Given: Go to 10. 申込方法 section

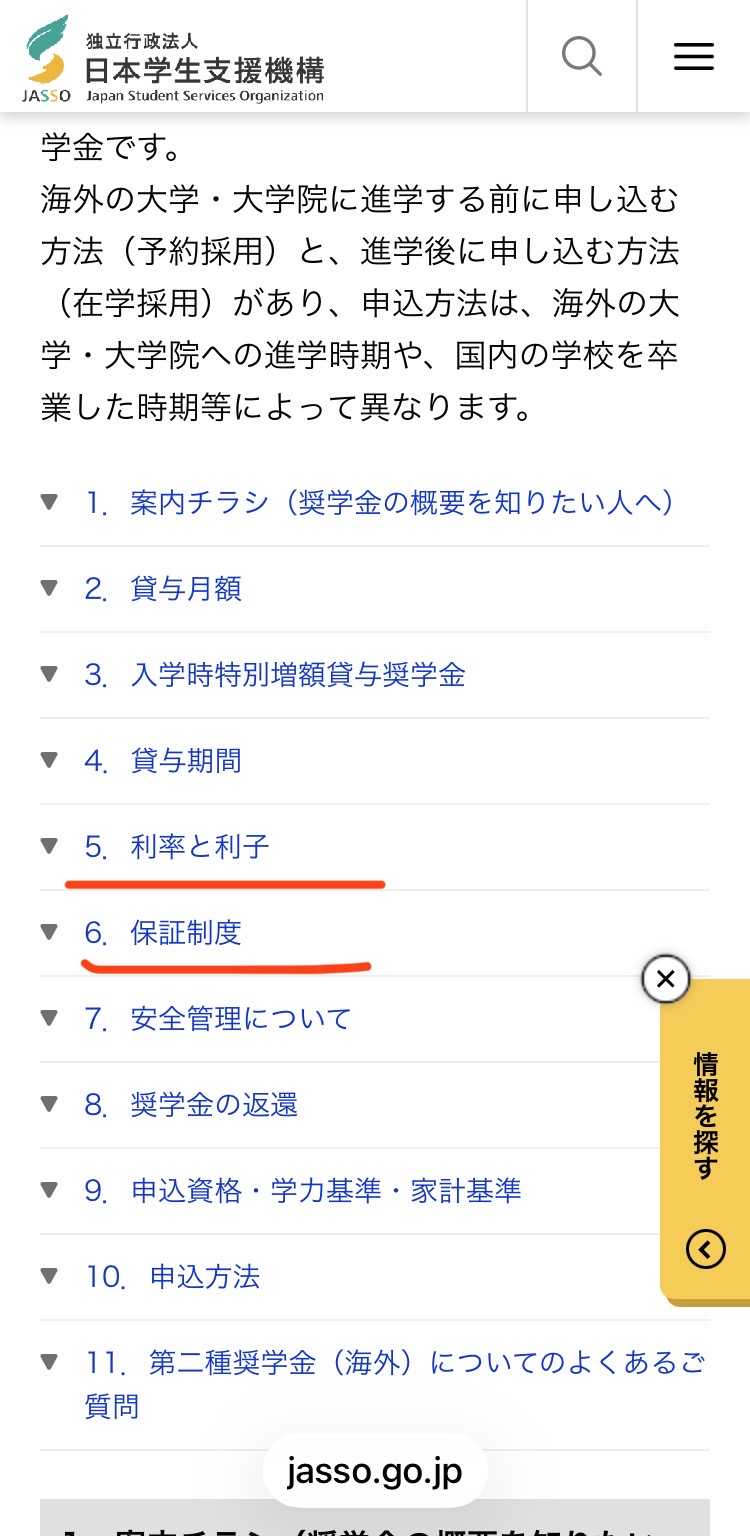Looking at the screenshot, I should [172, 1276].
